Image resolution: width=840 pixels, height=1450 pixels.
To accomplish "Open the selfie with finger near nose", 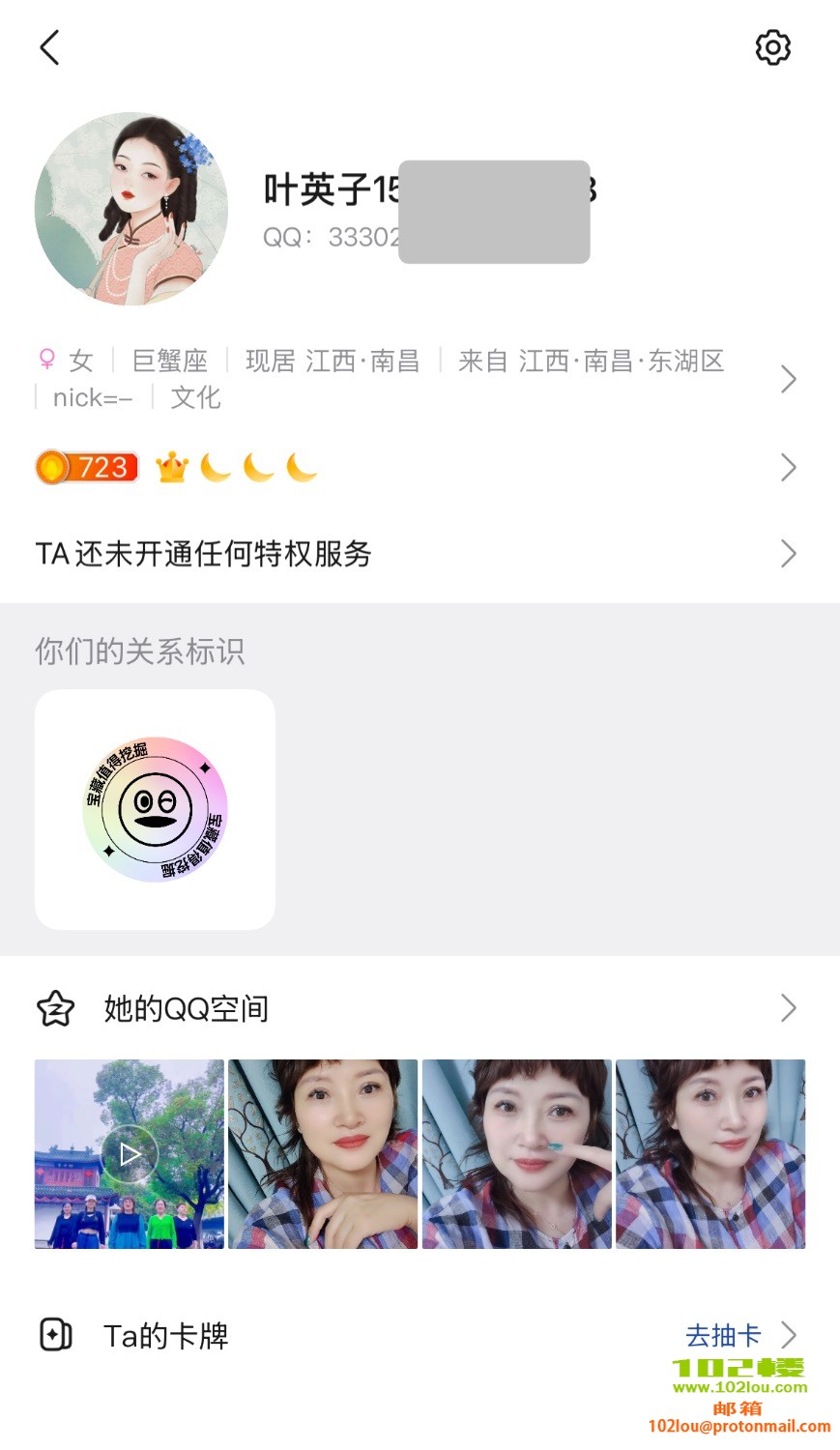I will pyautogui.click(x=517, y=1153).
